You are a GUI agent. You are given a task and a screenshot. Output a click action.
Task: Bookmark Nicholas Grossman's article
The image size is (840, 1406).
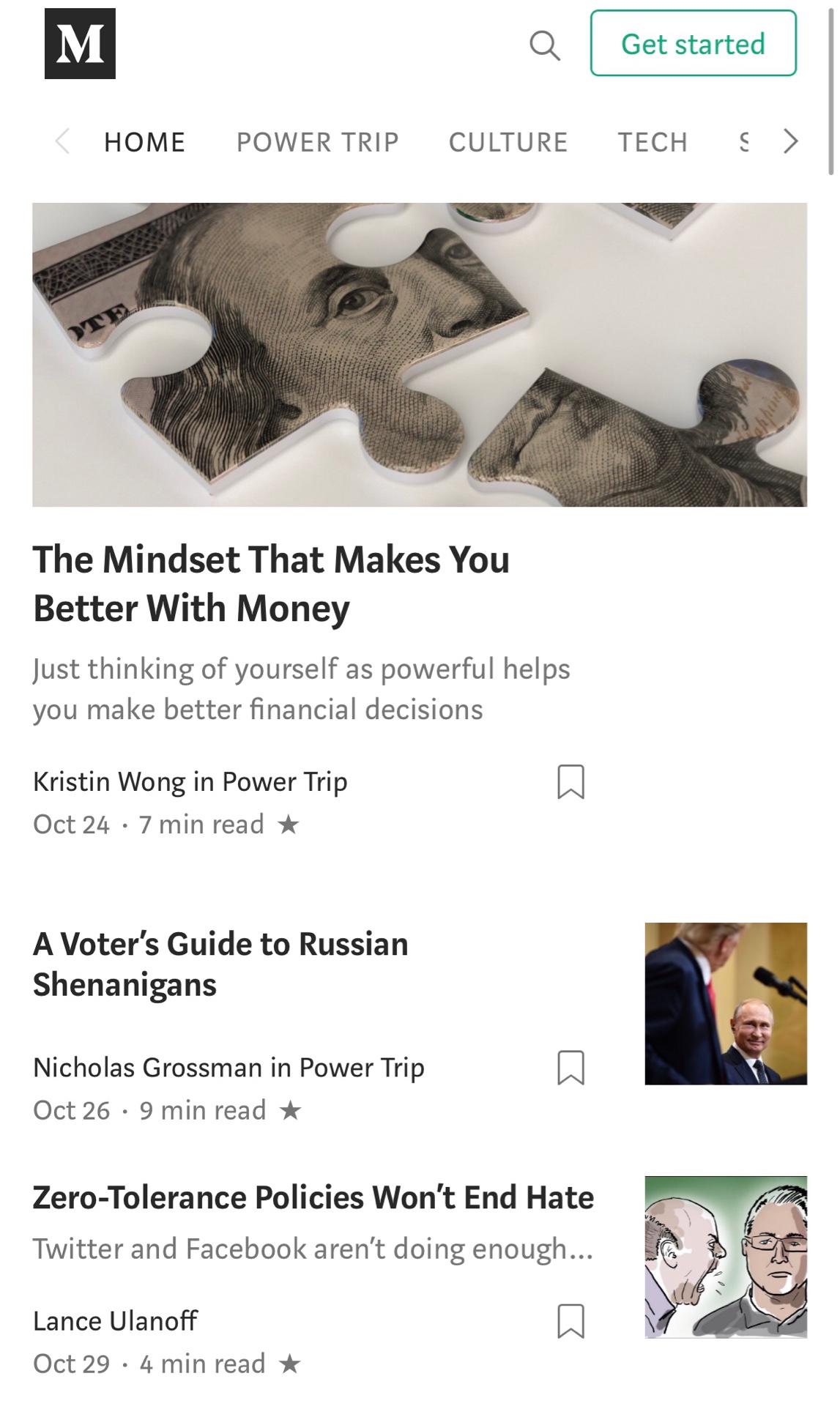(571, 1067)
